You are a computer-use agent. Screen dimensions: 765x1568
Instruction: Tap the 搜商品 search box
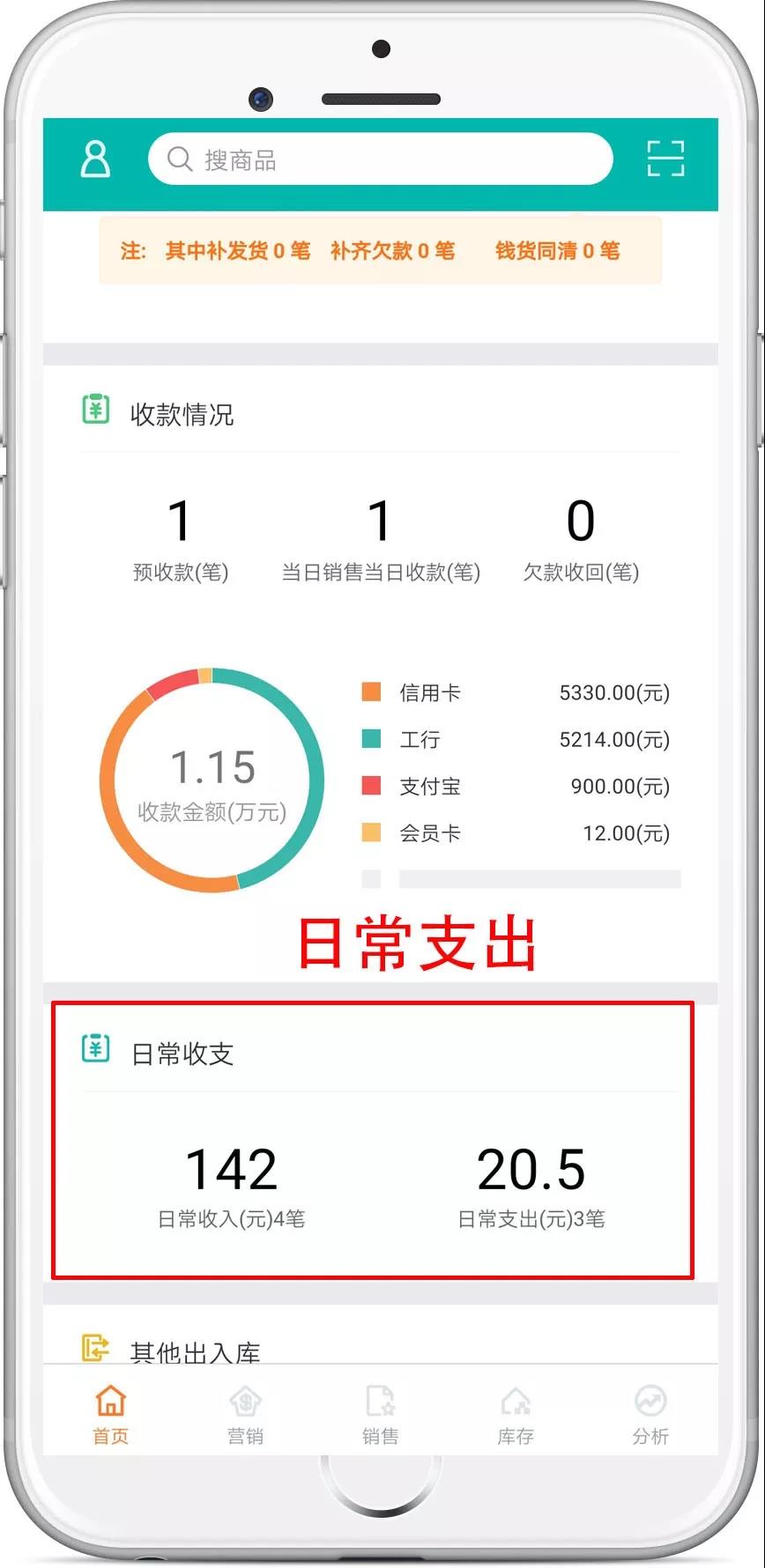[381, 159]
